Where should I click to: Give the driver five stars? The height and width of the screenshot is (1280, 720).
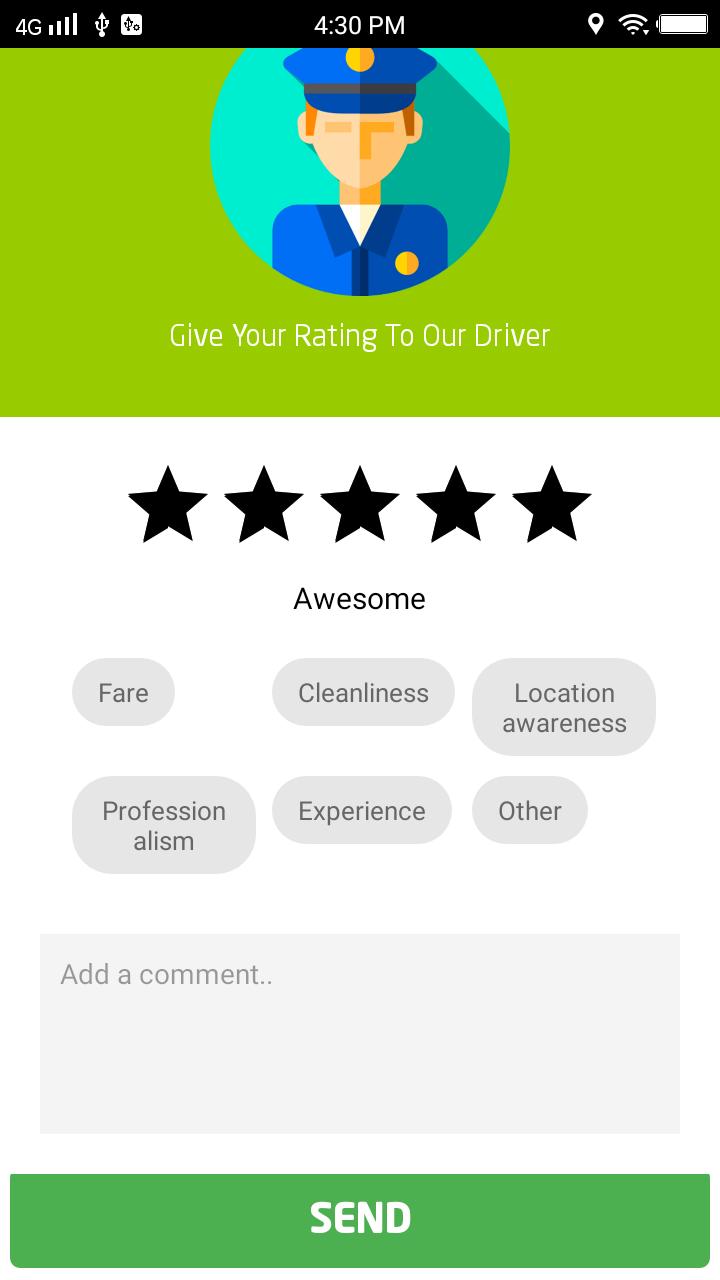[x=552, y=505]
